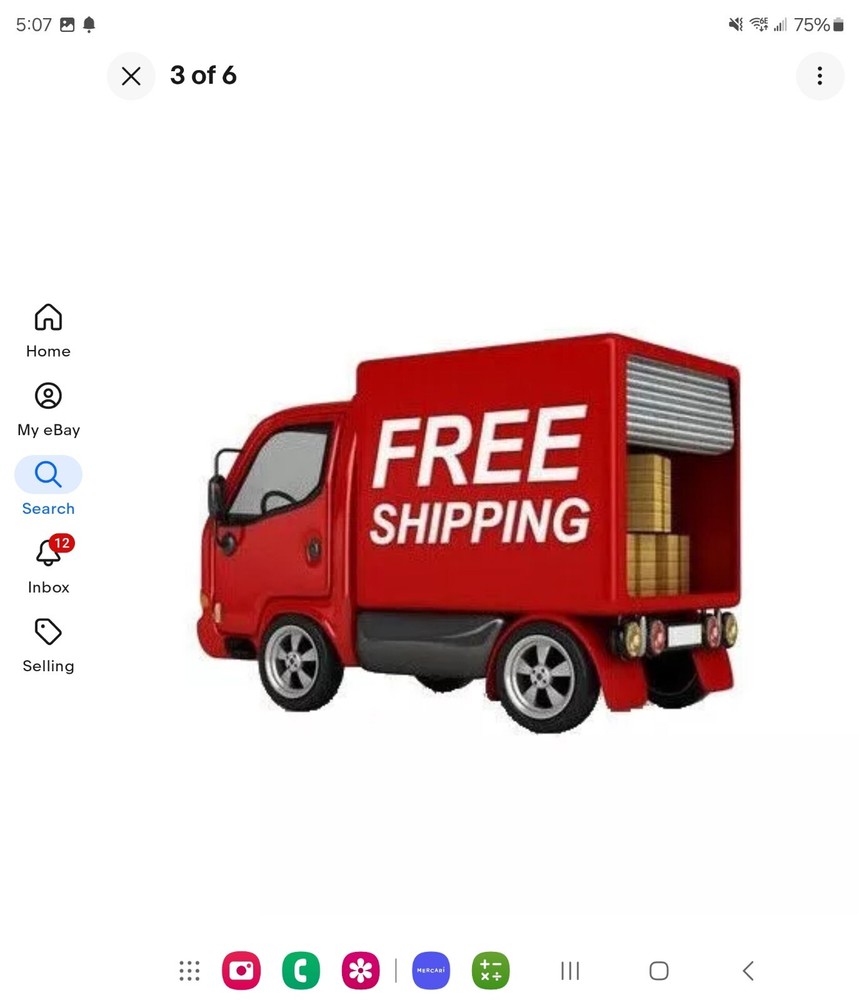Launch the camera app from taskbar
This screenshot has width=859, height=1000.
click(241, 970)
